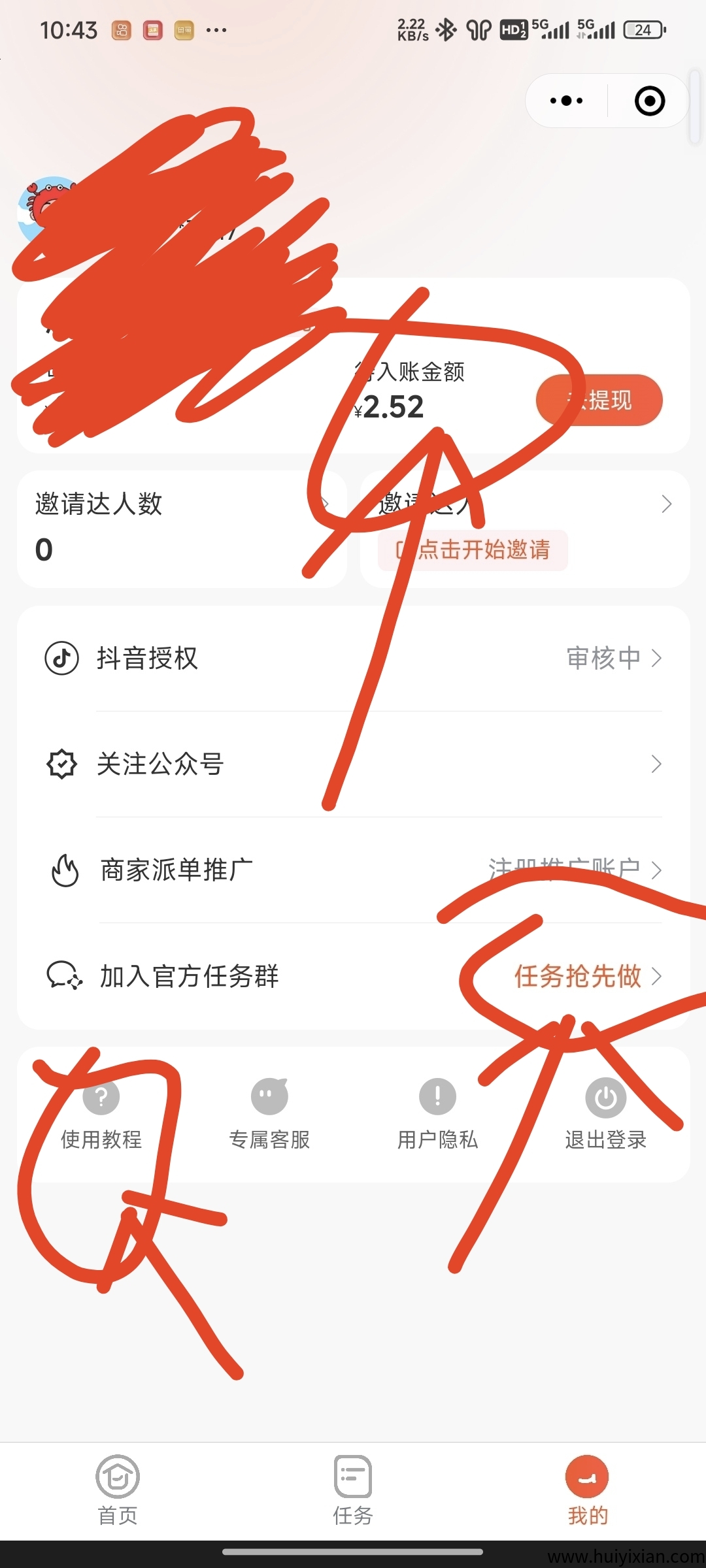706x1568 pixels.
Task: Tap the 退出登录 power icon
Action: (605, 1098)
